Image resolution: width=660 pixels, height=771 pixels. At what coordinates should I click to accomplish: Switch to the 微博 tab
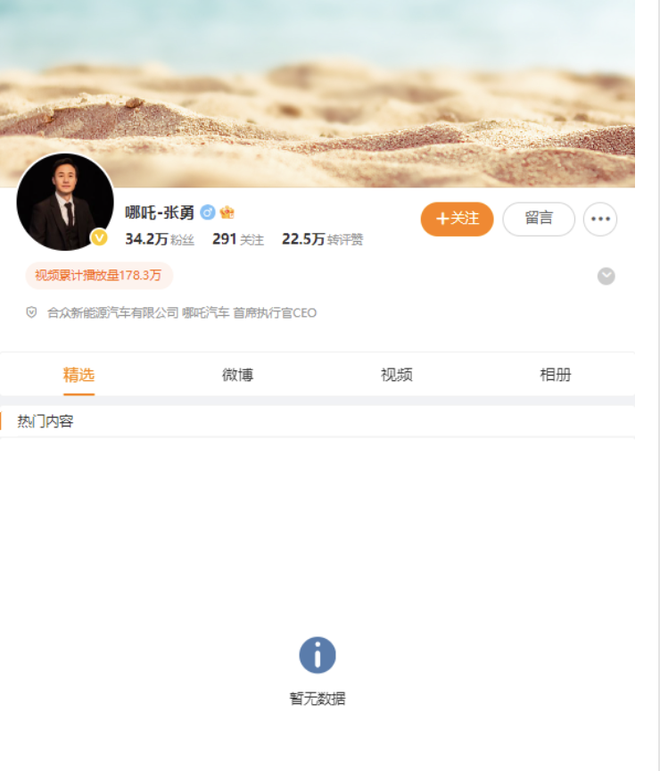(x=237, y=375)
